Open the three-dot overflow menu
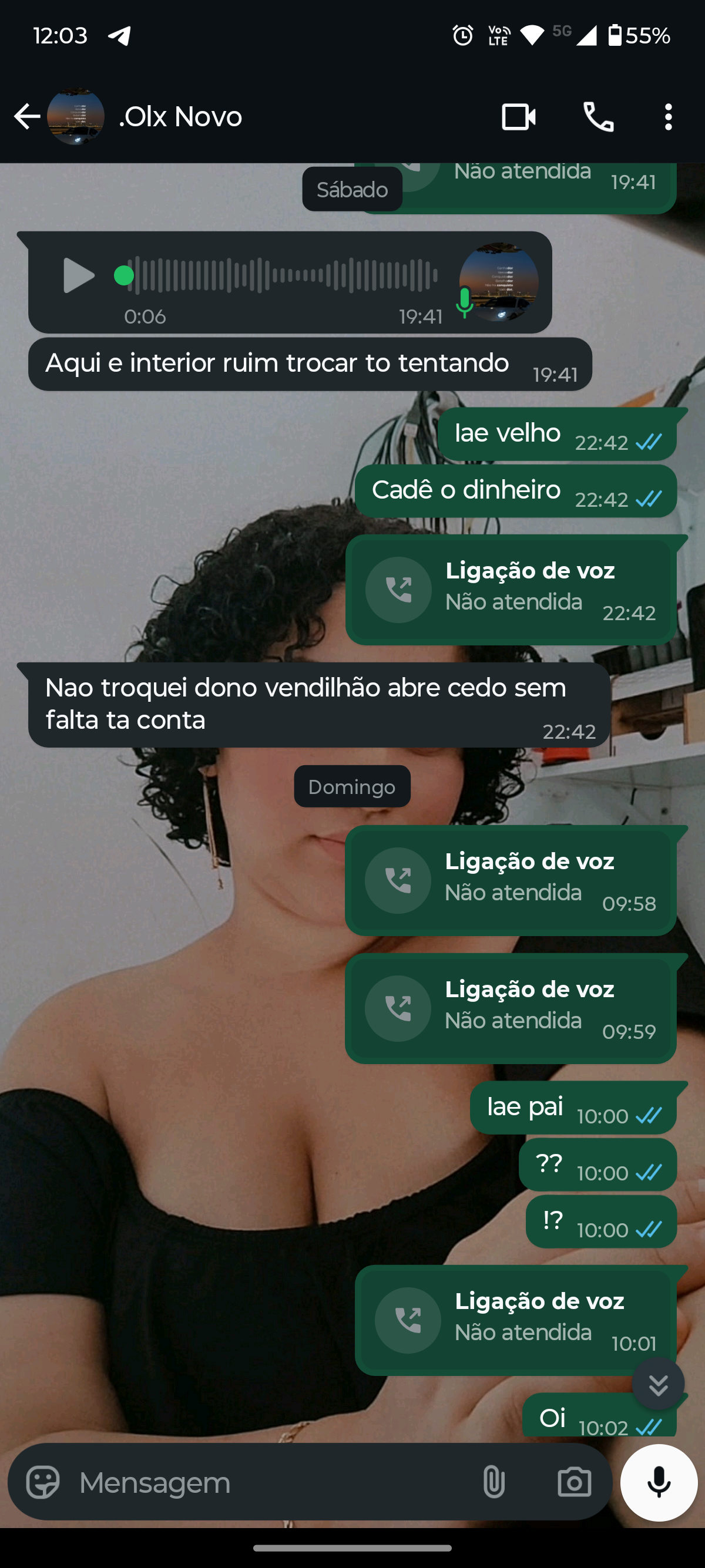The height and width of the screenshot is (1568, 705). tap(668, 116)
